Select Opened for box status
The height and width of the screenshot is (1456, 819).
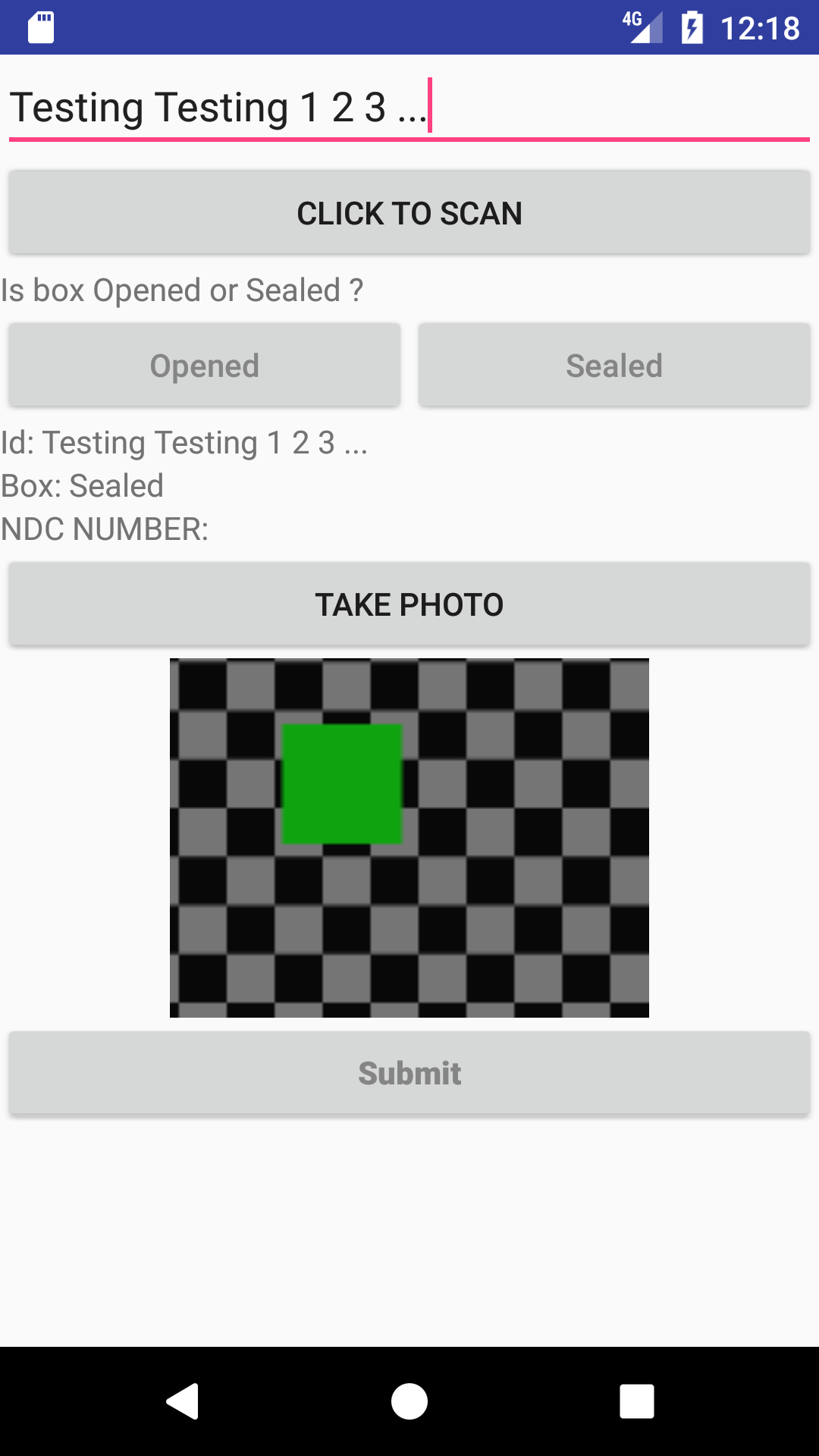205,366
